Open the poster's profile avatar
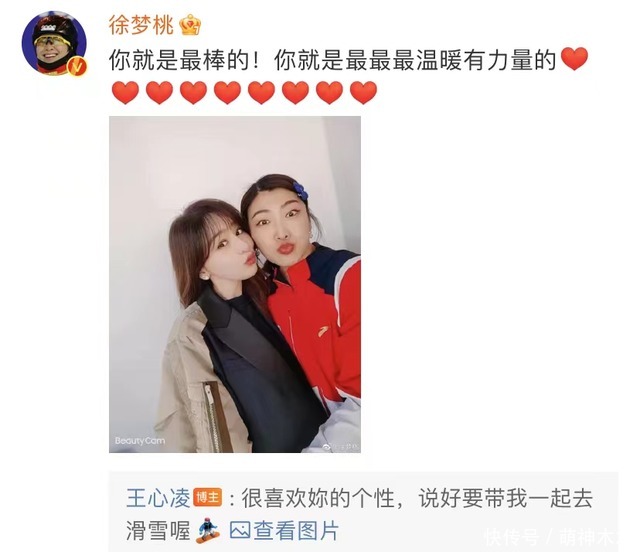640x552 pixels. [x=54, y=43]
